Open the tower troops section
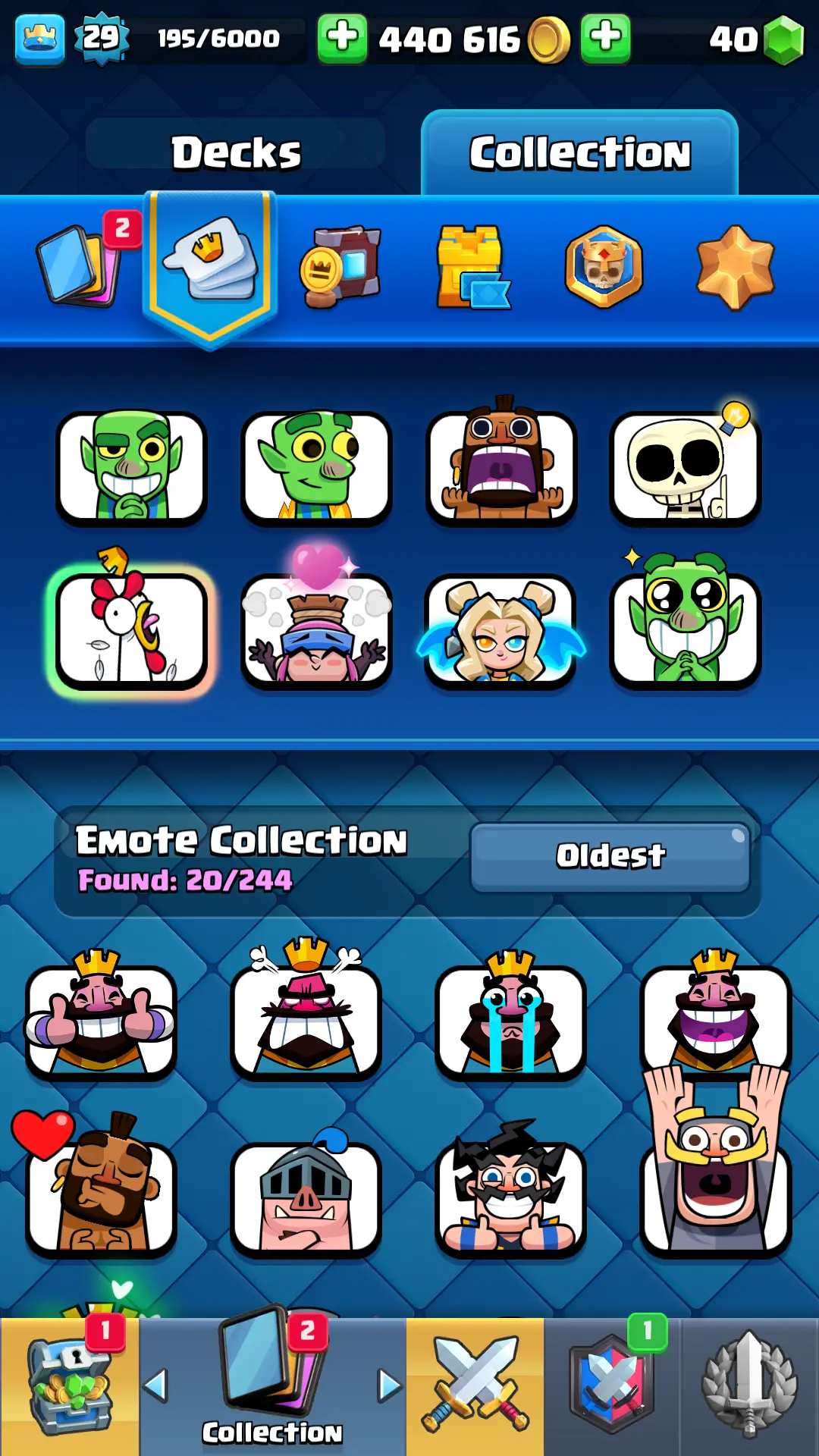The height and width of the screenshot is (1456, 819). 472,267
